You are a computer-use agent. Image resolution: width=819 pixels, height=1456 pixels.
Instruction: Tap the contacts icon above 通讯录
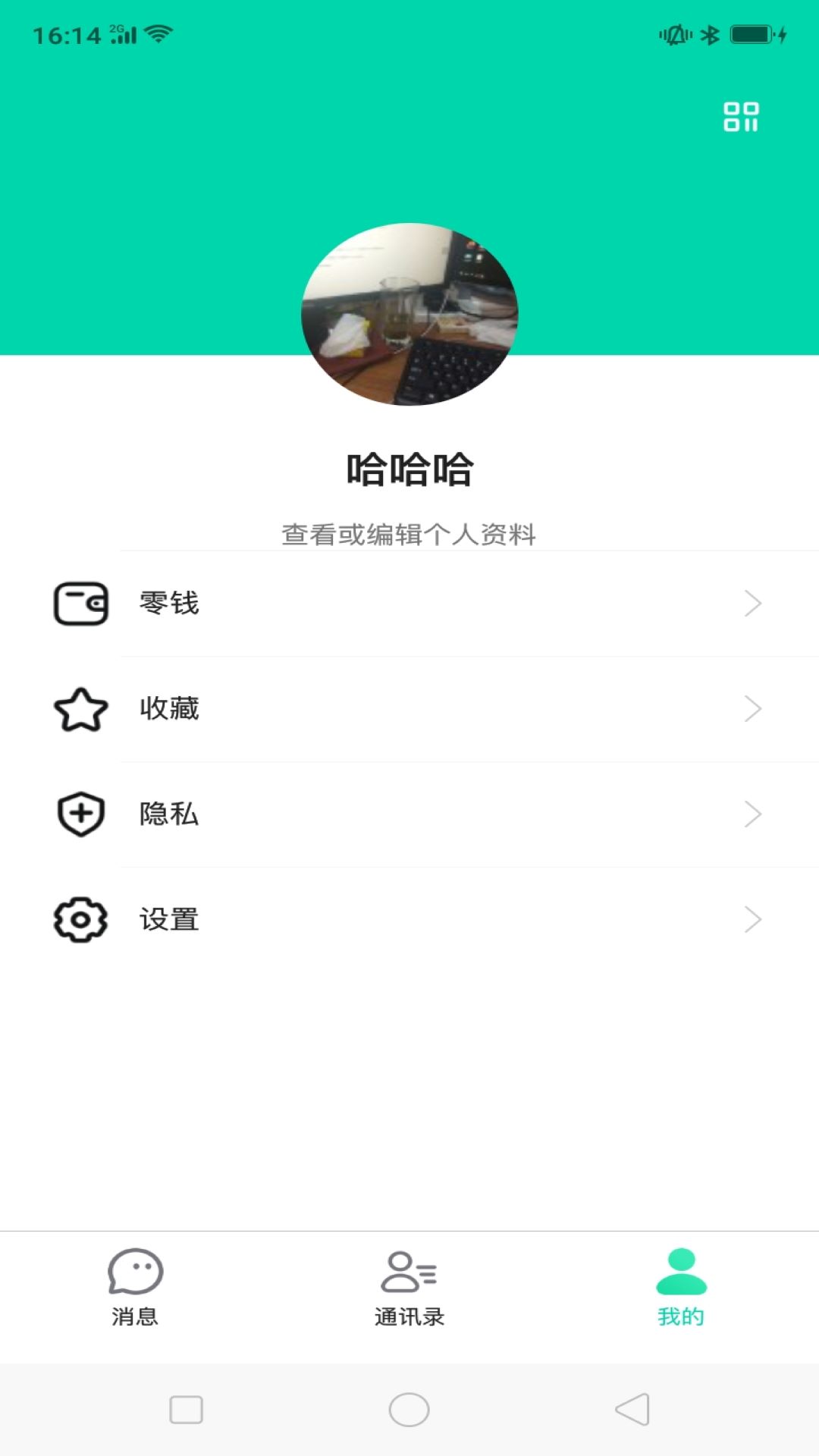(x=409, y=1270)
